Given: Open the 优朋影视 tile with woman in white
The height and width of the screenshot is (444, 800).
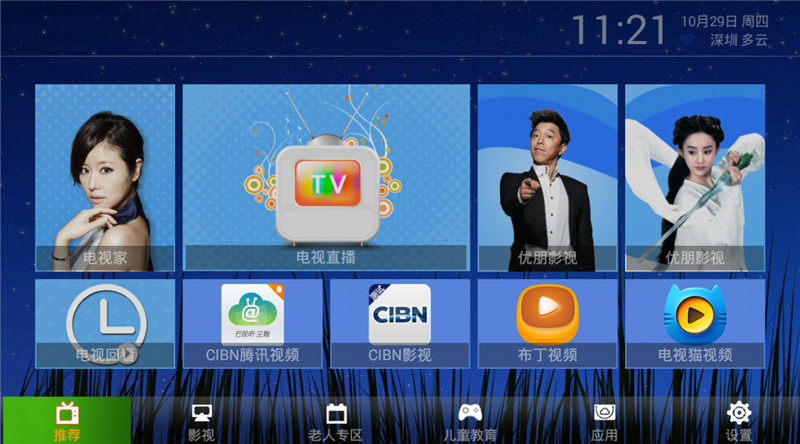Looking at the screenshot, I should tap(695, 178).
